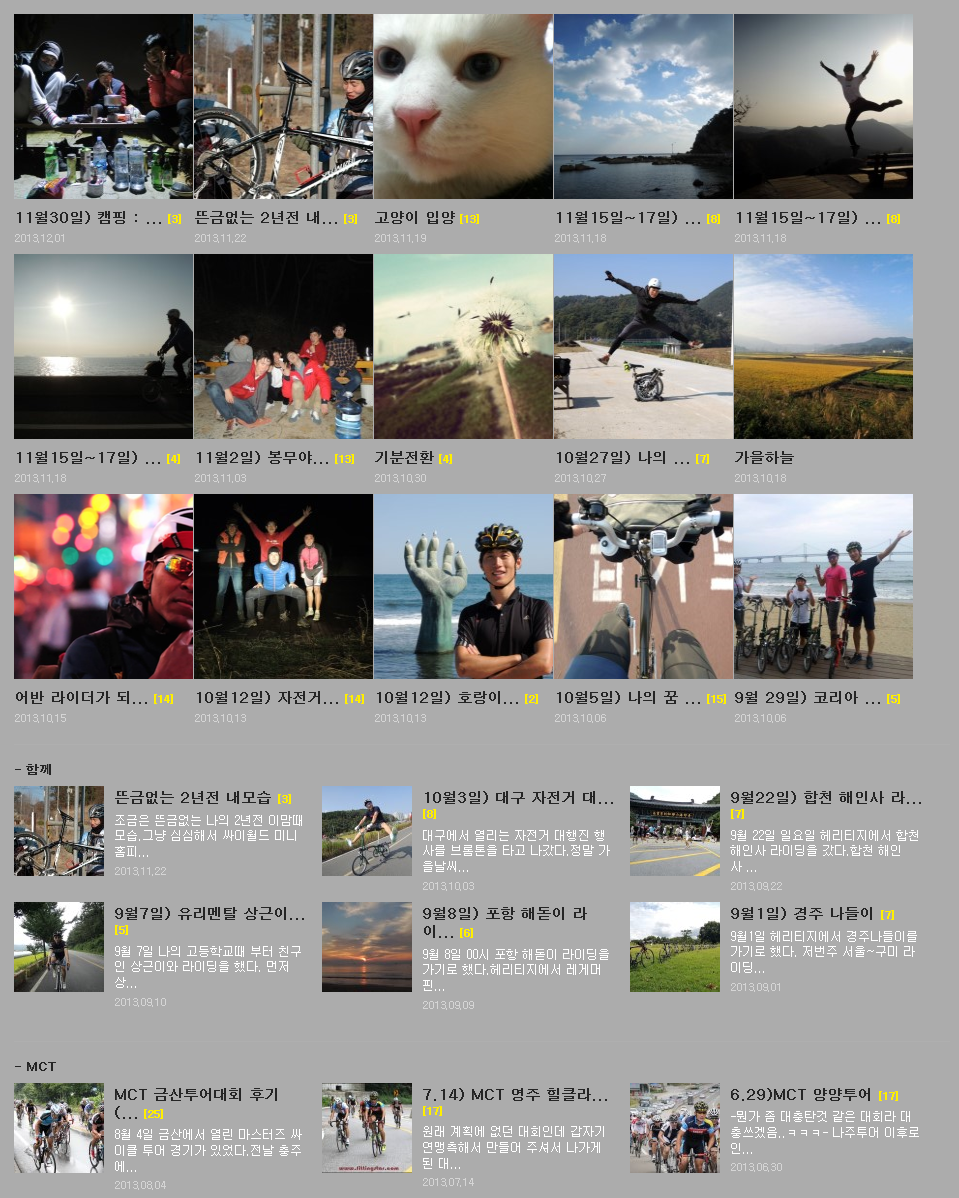Open 9월1일 경주 나들이 article
Image resolution: width=959 pixels, height=1198 pixels.
coord(802,914)
